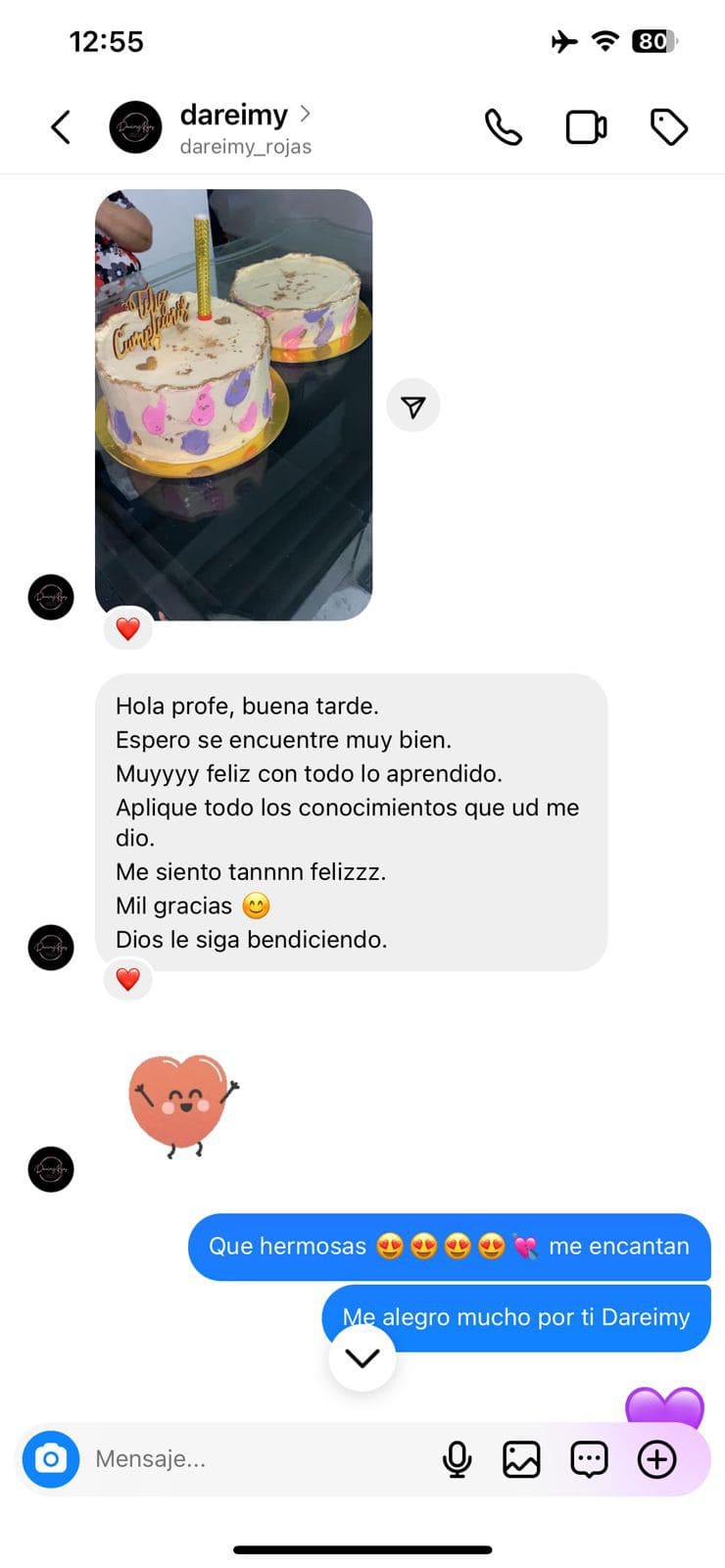Open the label tag options
This screenshot has width=725, height=1568.
point(669,127)
